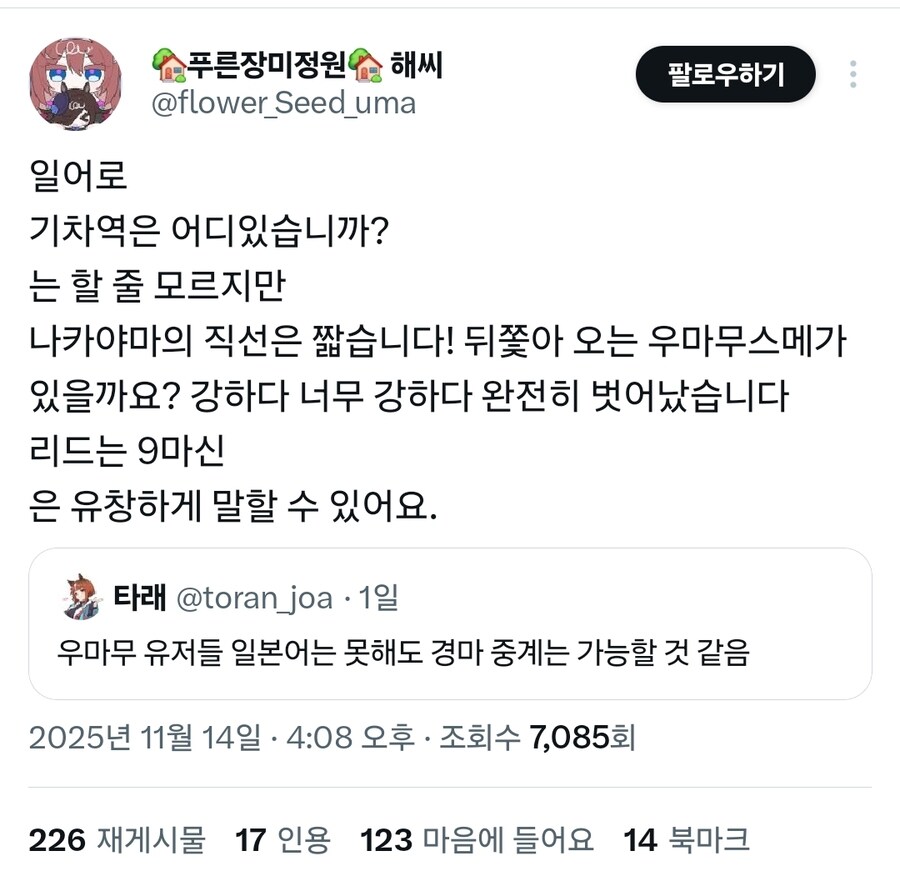The height and width of the screenshot is (886, 900).
Task: Open the tweet's overflow menu
Action: [x=853, y=74]
